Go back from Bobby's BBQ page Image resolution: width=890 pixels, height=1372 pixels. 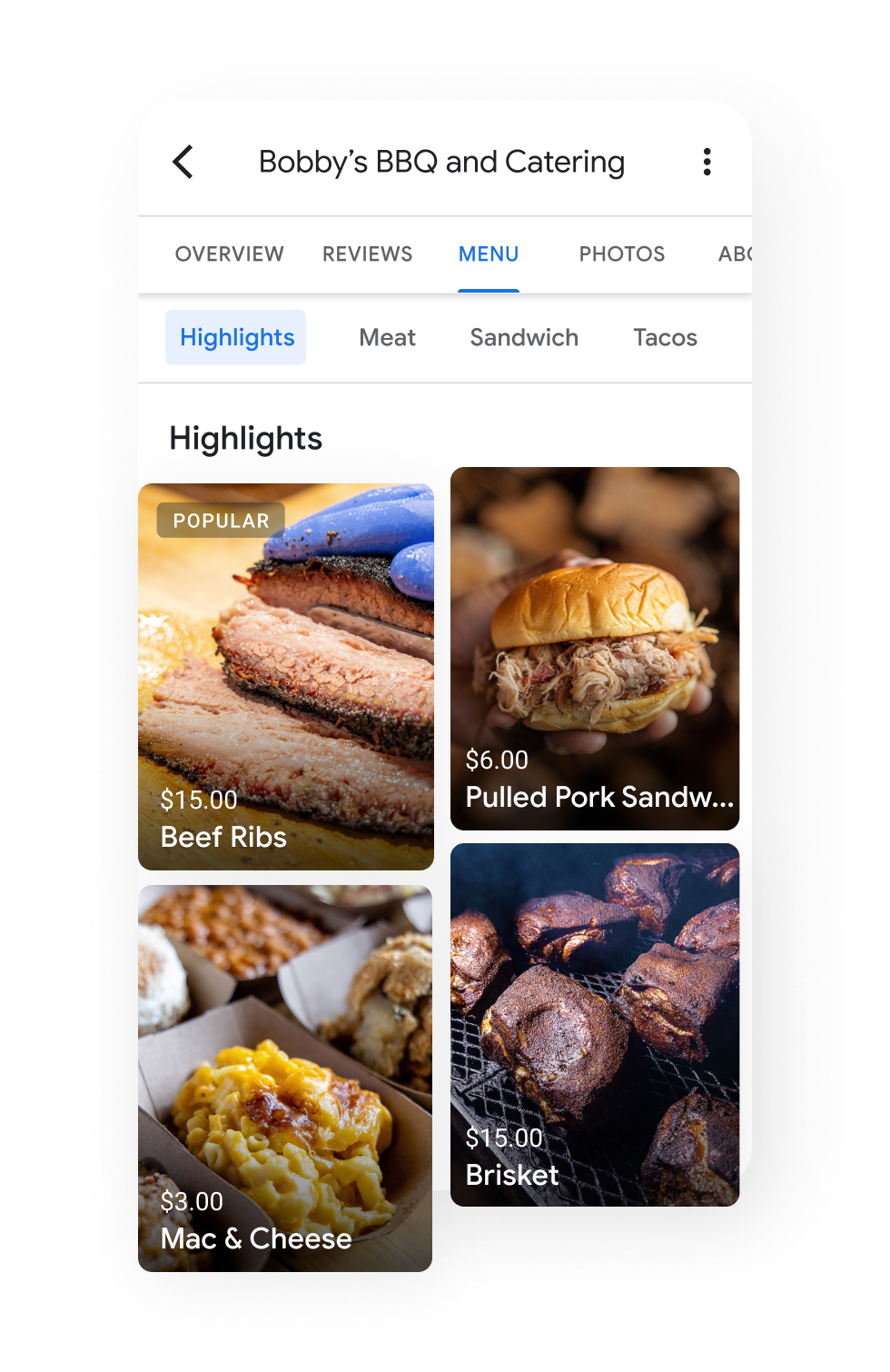183,163
